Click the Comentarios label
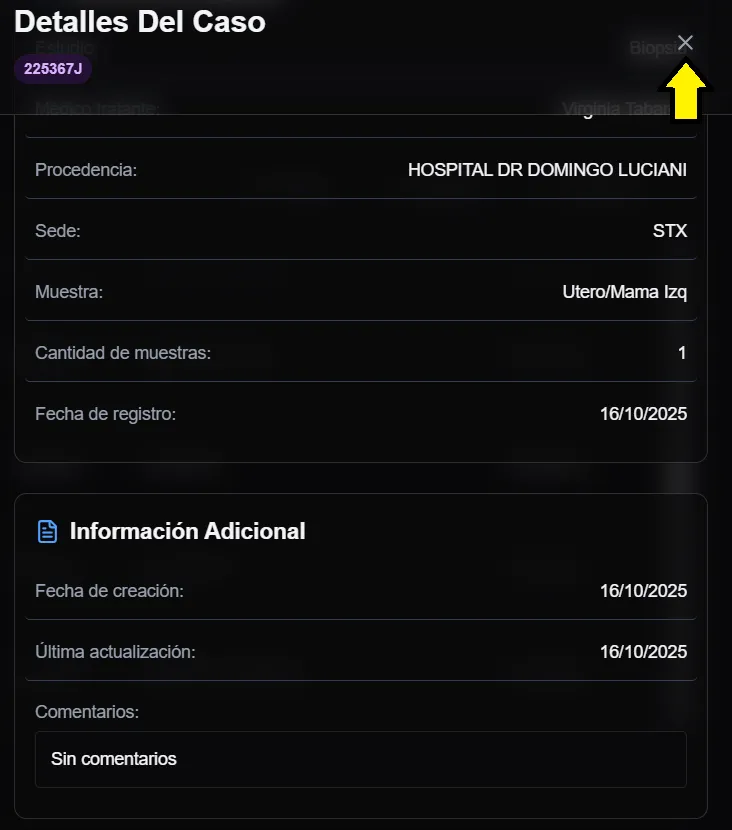 point(86,712)
